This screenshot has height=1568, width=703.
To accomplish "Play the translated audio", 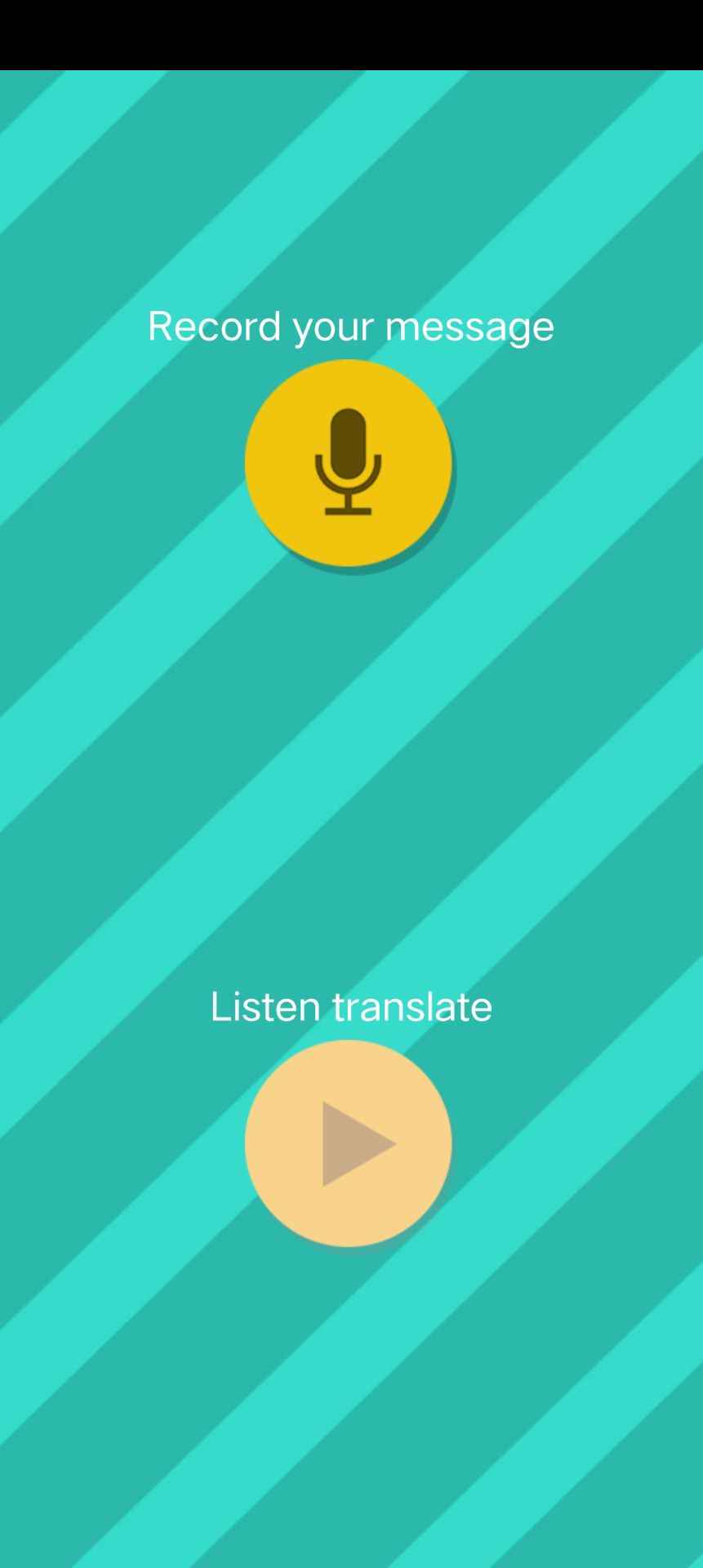I will pyautogui.click(x=348, y=1143).
